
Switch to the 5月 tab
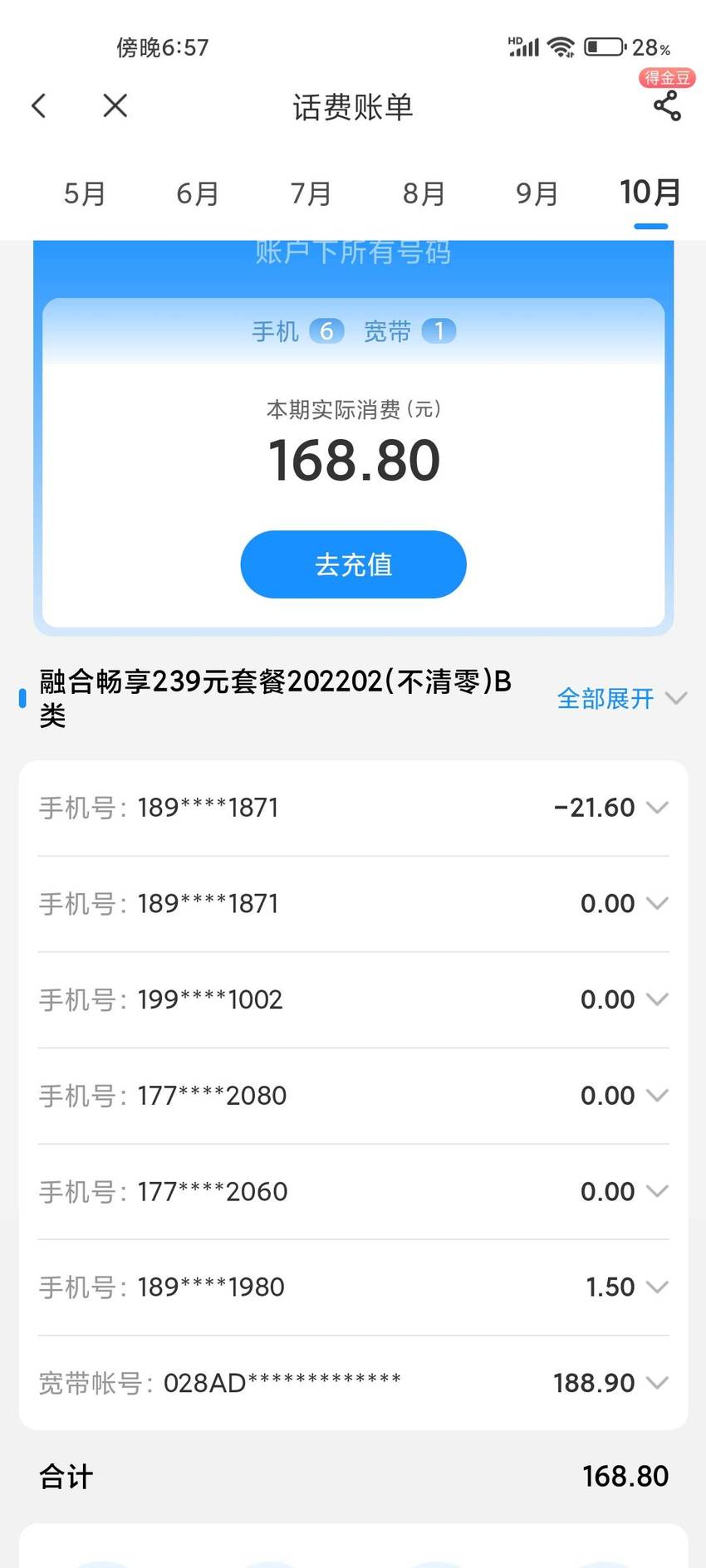point(85,193)
